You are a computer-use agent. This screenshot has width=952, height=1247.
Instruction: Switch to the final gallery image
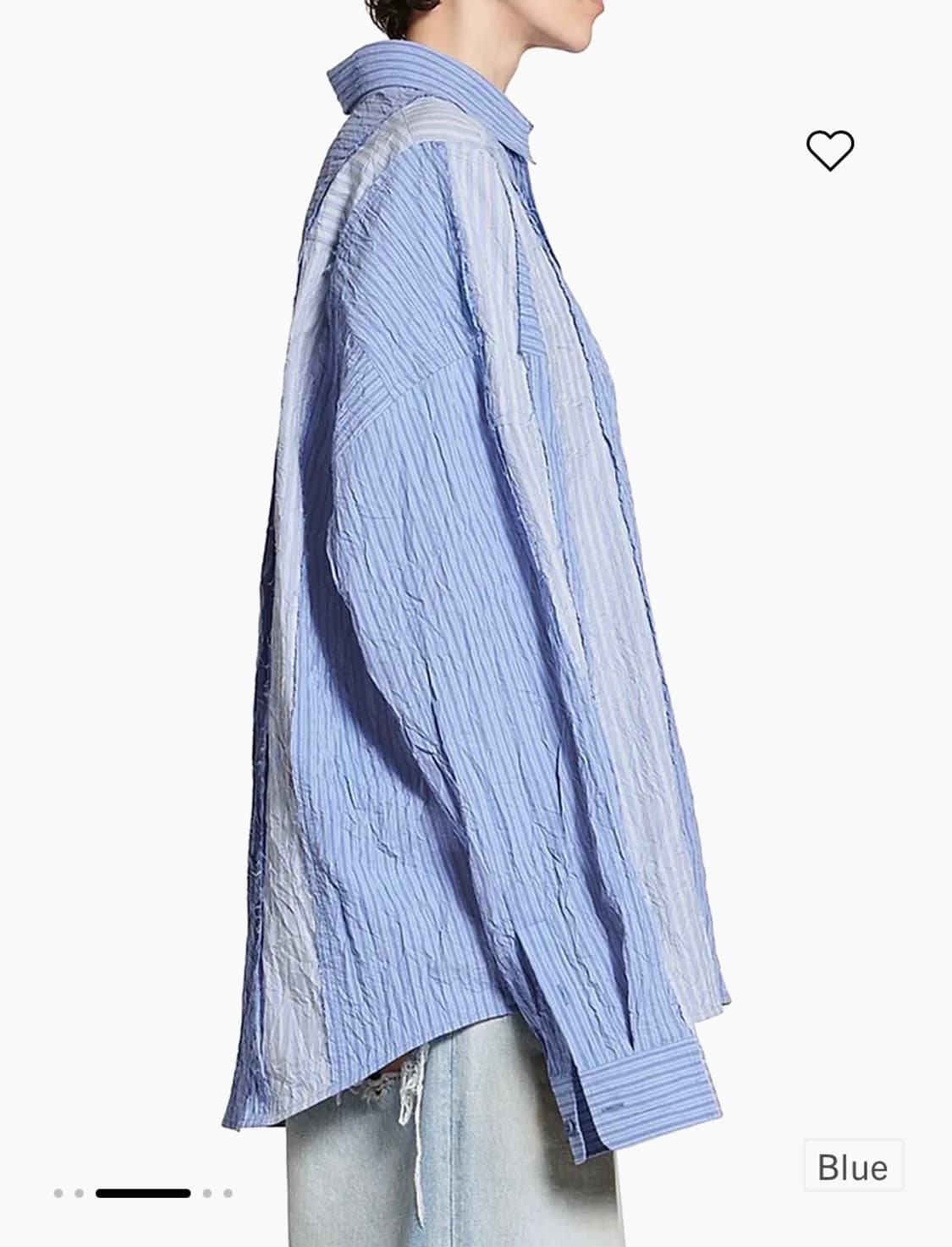[x=228, y=1194]
